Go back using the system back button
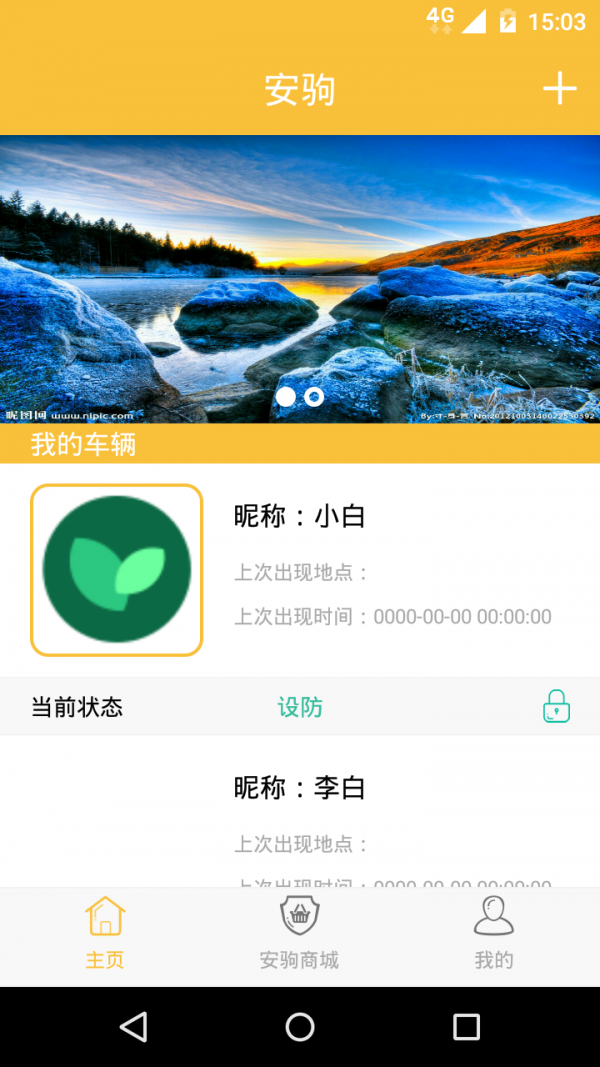This screenshot has width=600, height=1067. click(133, 1026)
